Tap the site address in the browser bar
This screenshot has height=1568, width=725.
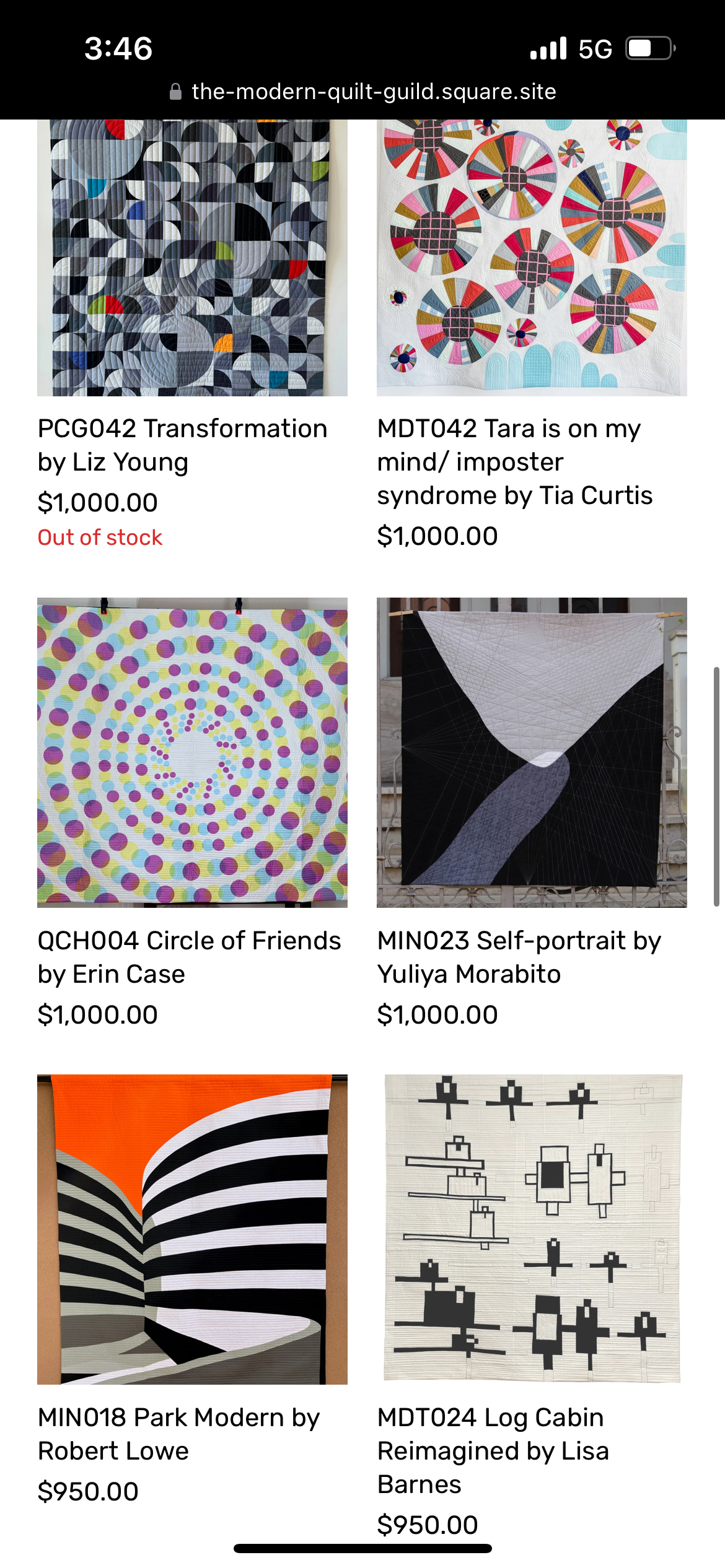pyautogui.click(x=373, y=92)
